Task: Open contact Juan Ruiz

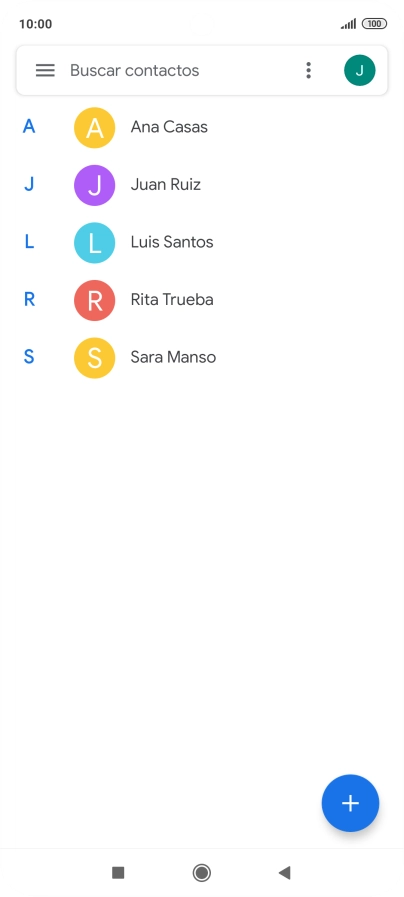Action: pyautogui.click(x=202, y=185)
